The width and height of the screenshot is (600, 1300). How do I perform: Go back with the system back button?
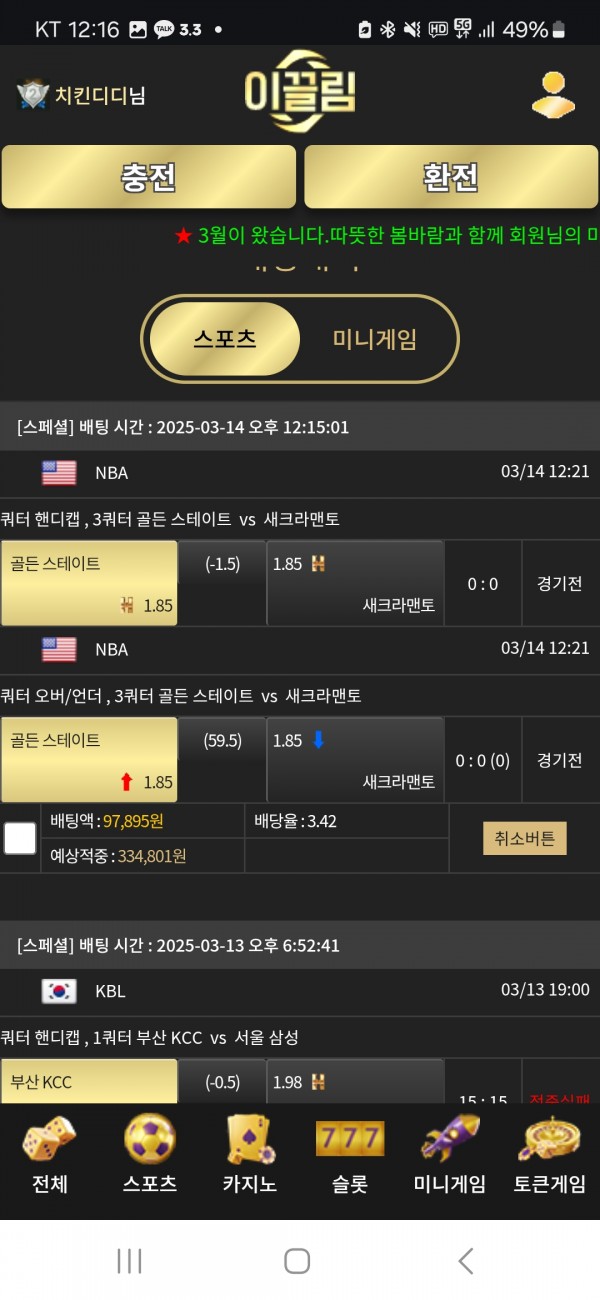tap(465, 1261)
